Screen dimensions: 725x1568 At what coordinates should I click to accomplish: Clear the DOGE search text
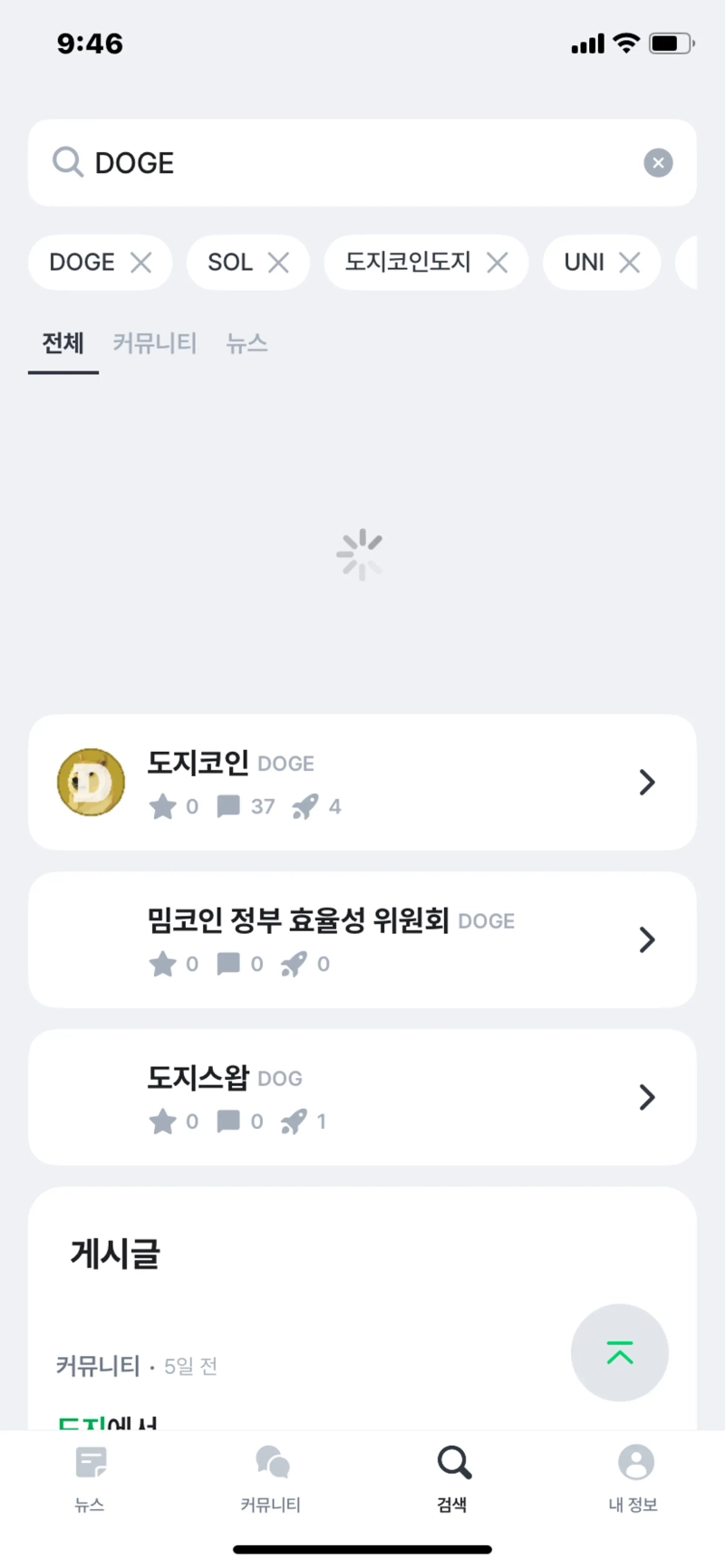[658, 163]
